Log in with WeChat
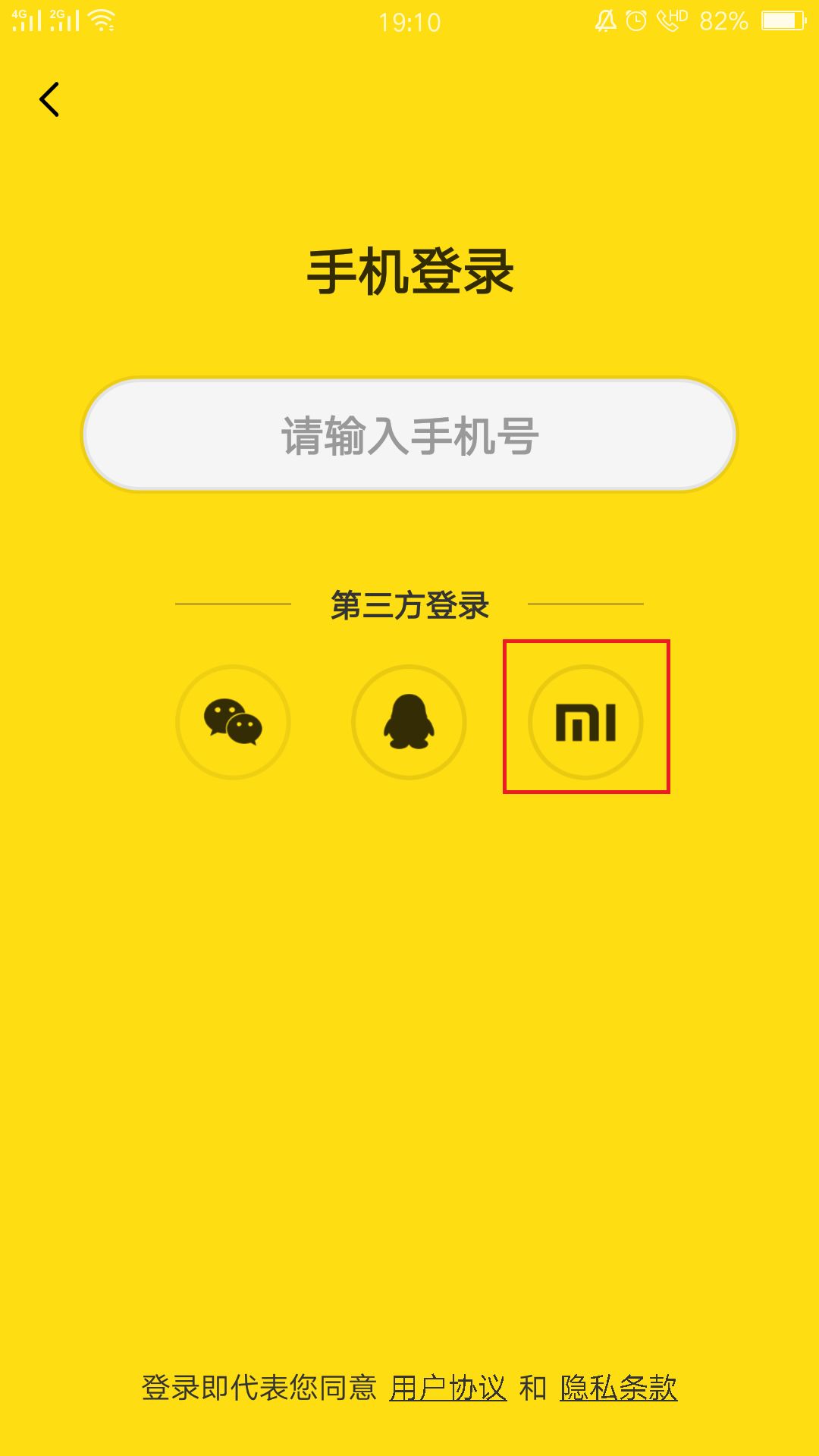 pos(233,722)
